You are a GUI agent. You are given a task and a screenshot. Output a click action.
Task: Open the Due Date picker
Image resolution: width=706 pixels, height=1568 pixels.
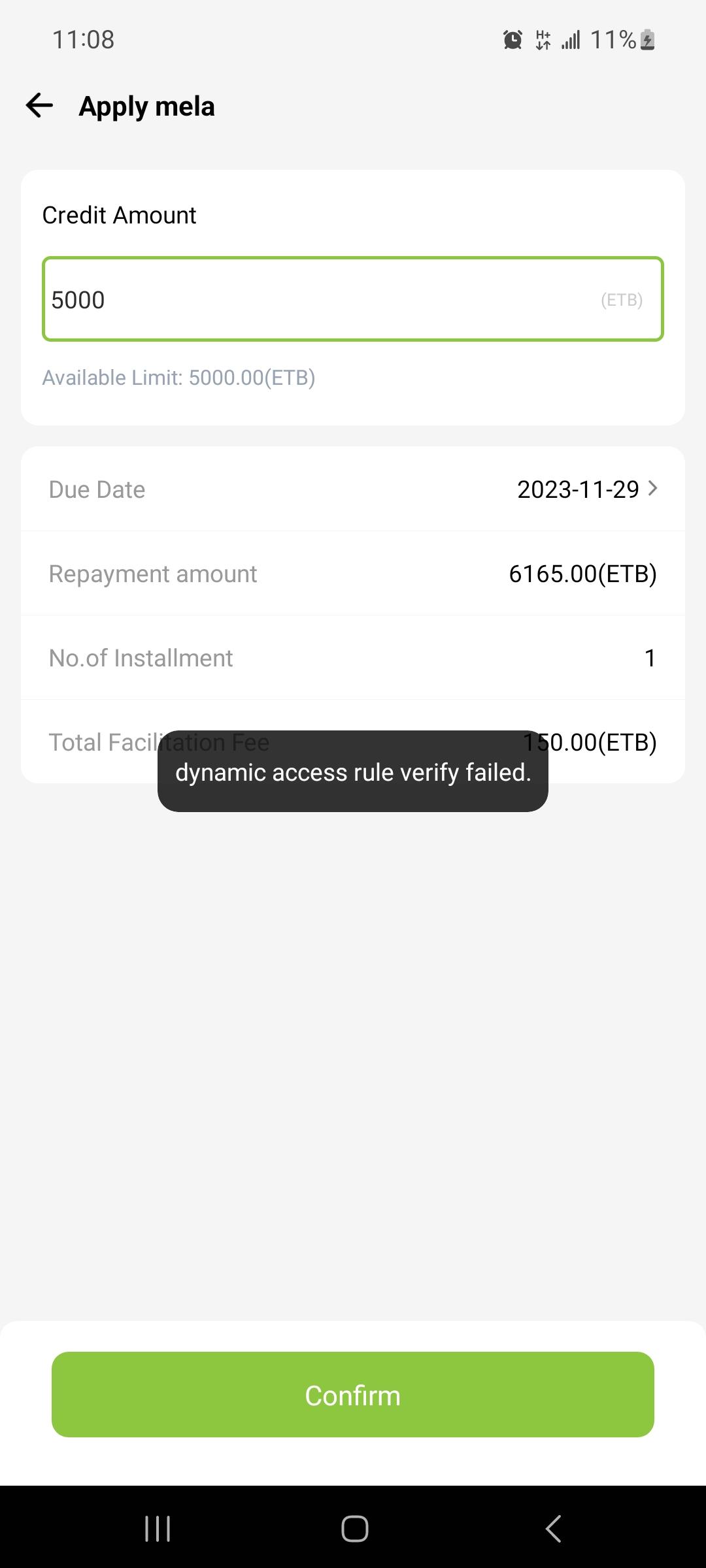tap(586, 489)
